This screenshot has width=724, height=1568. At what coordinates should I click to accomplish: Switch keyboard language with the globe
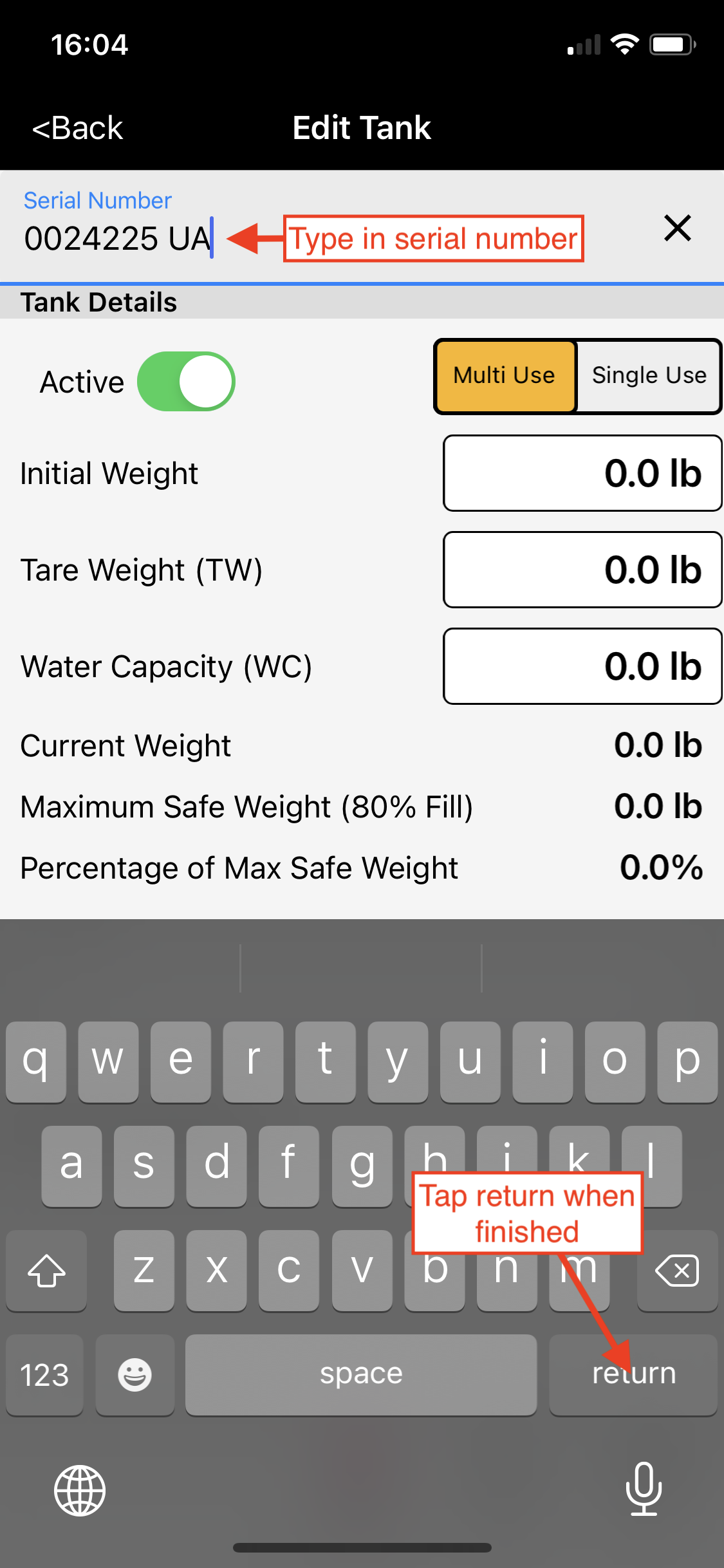pos(80,1490)
